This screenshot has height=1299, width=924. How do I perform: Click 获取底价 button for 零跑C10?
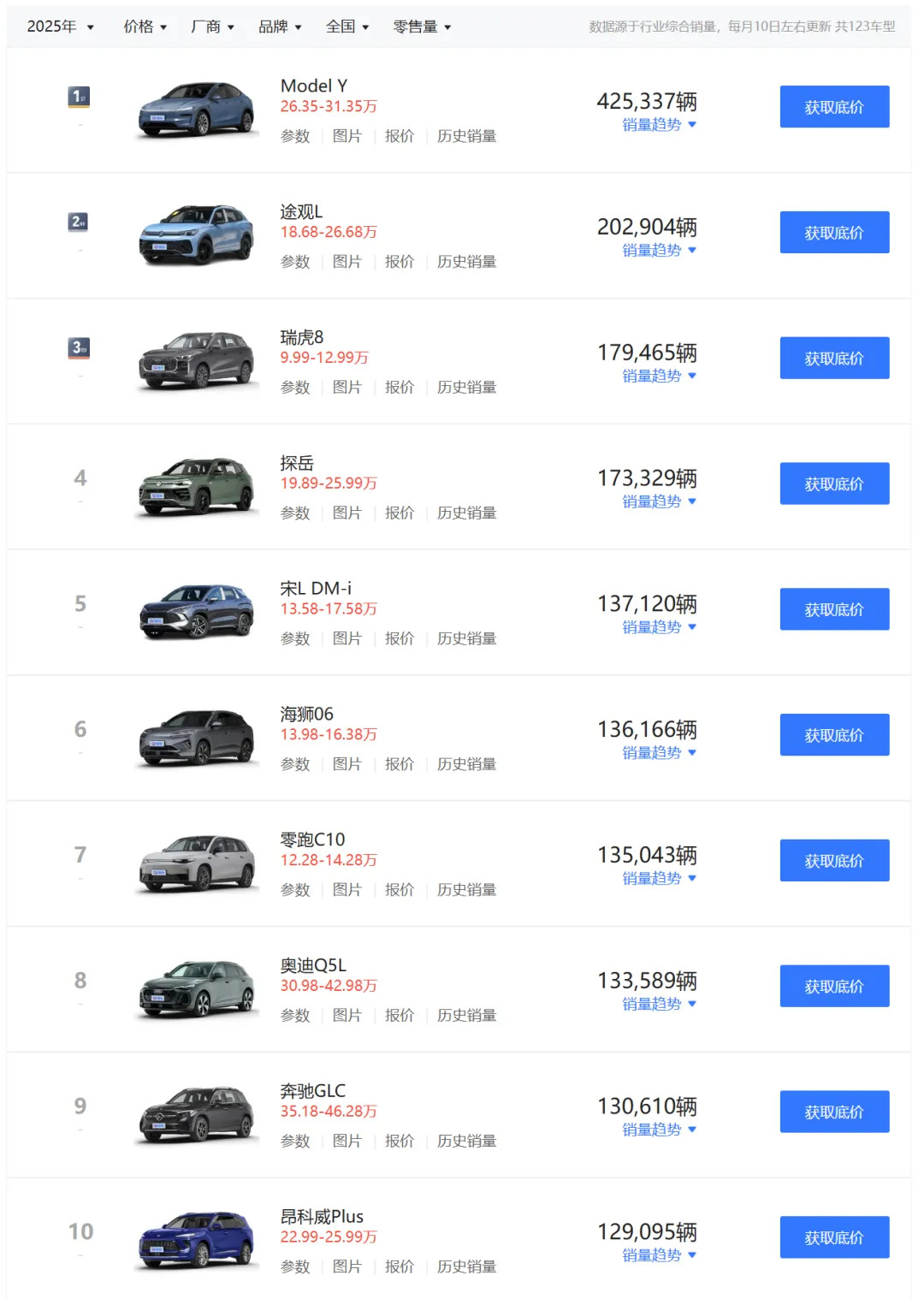coord(834,860)
